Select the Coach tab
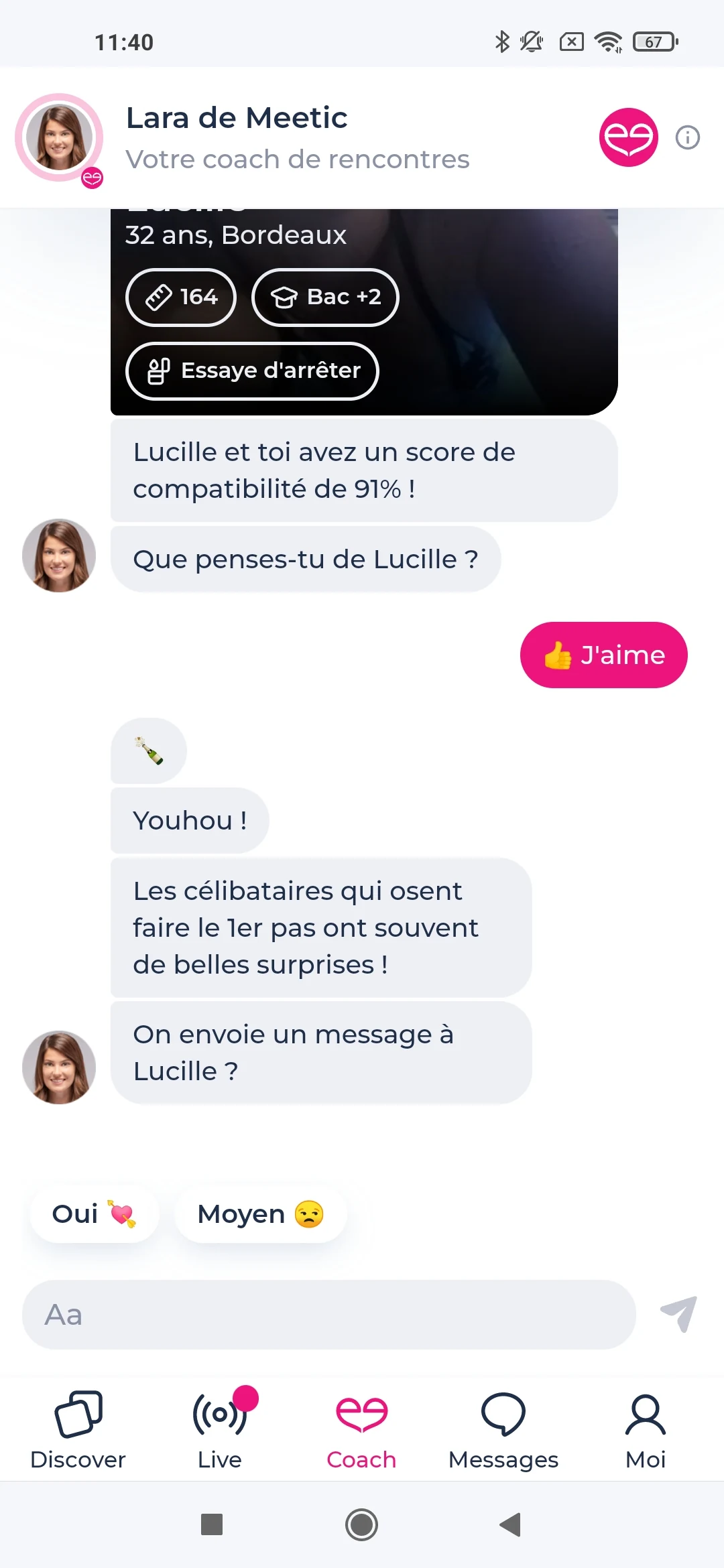 [361, 1430]
